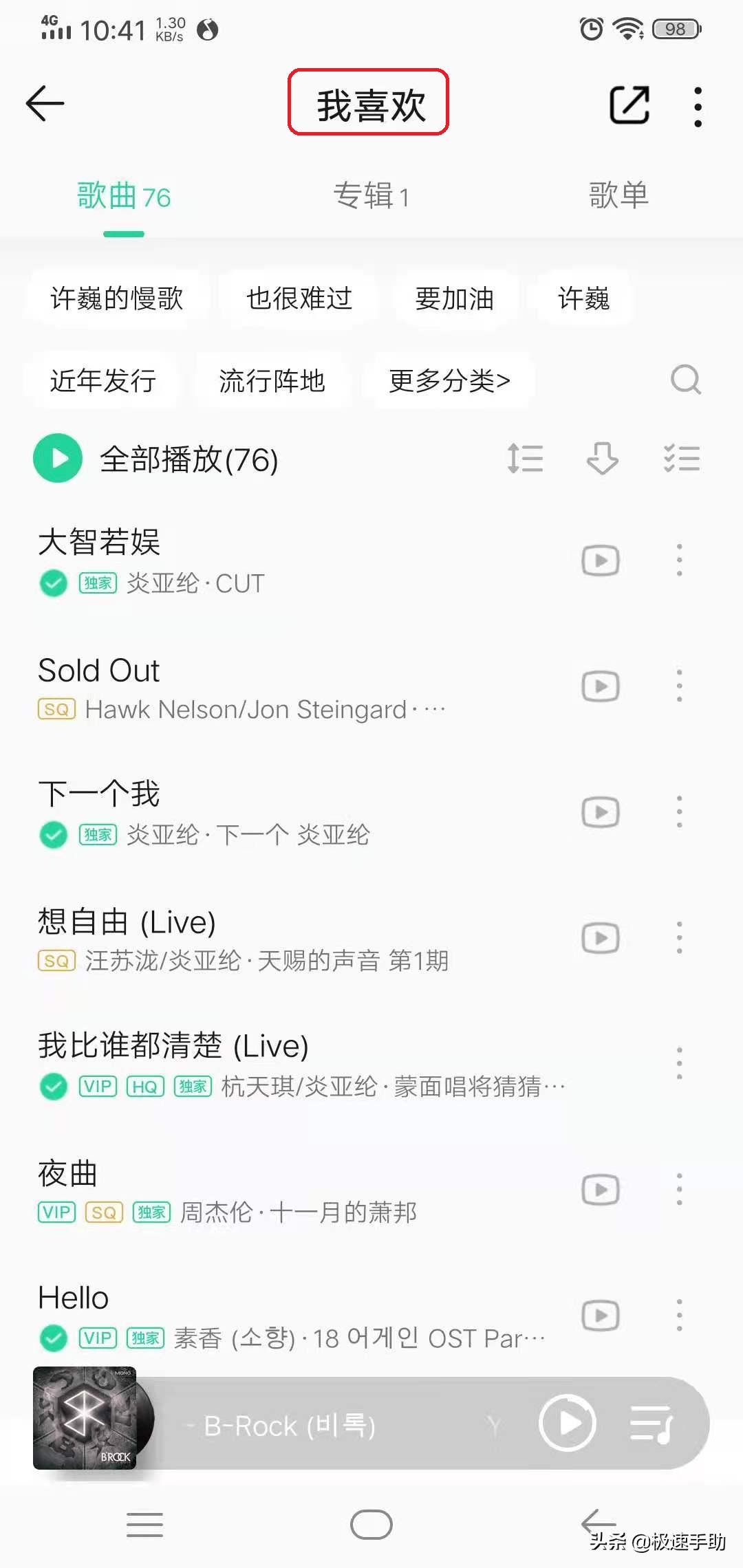Viewport: 743px width, 1568px height.
Task: Open the three-dot menu for Sold Out
Action: (679, 686)
